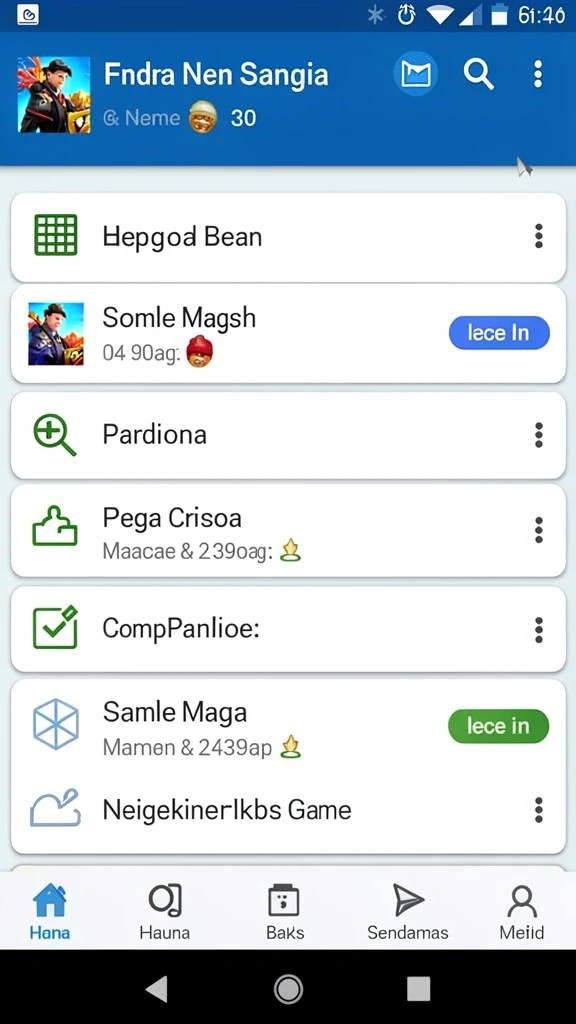This screenshot has width=576, height=1024.
Task: Show more options for Pardiona
Action: (539, 435)
